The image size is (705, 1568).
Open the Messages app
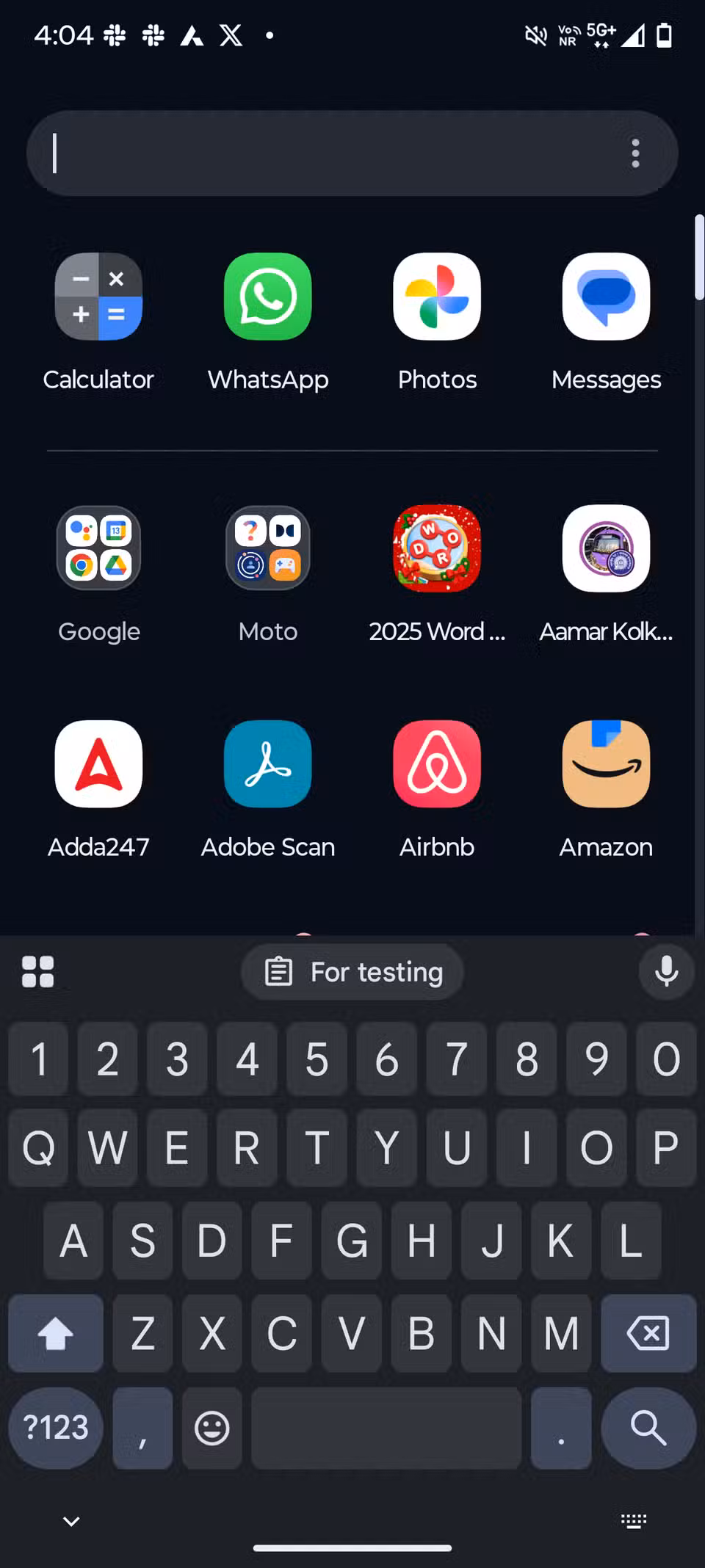(606, 297)
